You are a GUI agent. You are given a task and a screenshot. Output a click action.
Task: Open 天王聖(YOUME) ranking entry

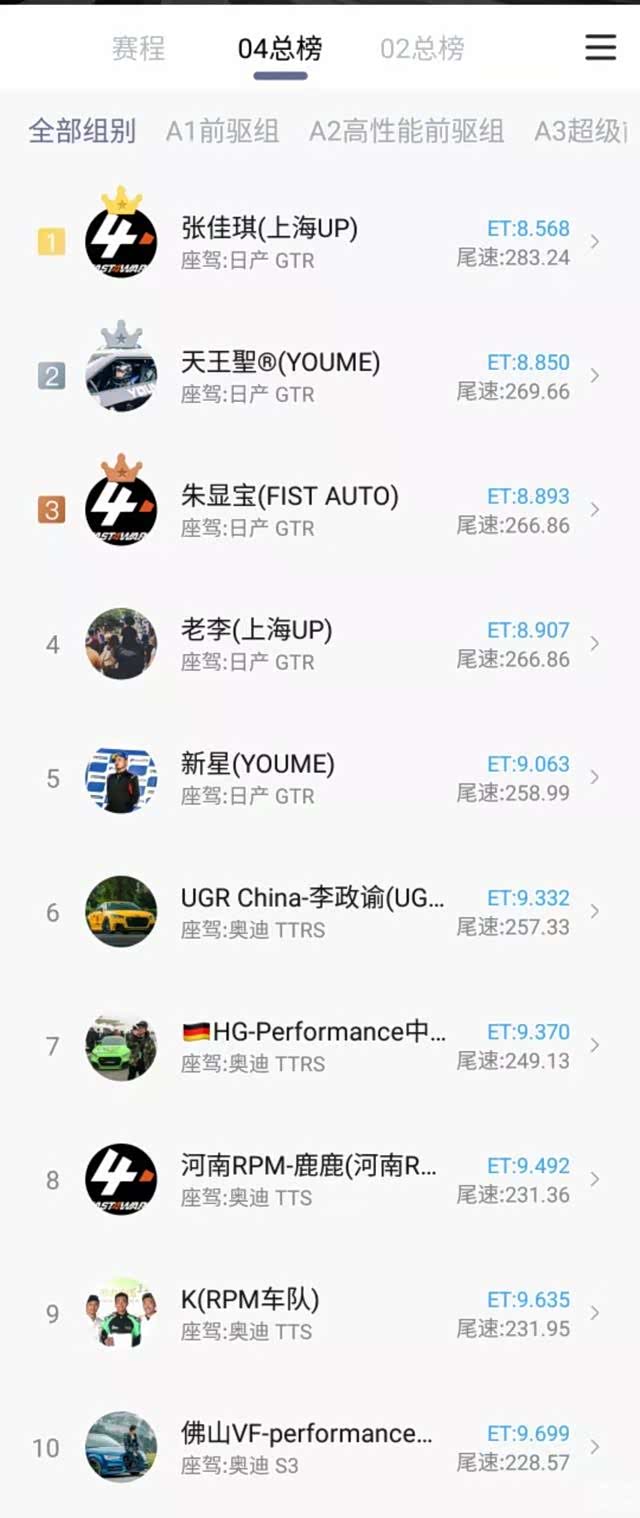click(x=320, y=376)
